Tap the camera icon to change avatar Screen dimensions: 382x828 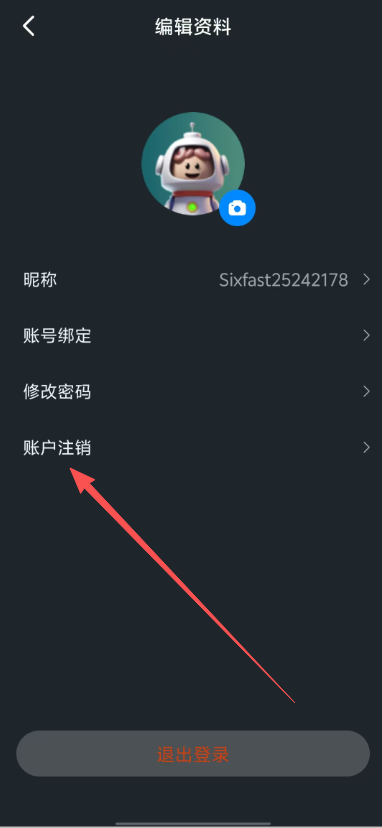coord(237,208)
